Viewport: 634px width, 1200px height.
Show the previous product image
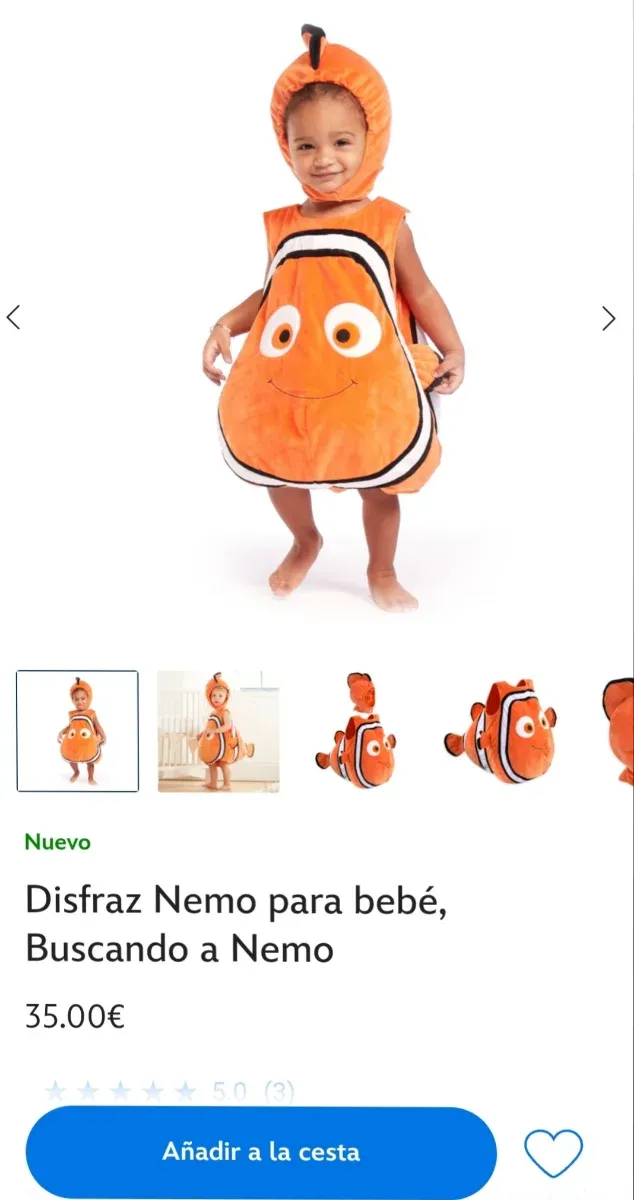pyautogui.click(x=14, y=318)
